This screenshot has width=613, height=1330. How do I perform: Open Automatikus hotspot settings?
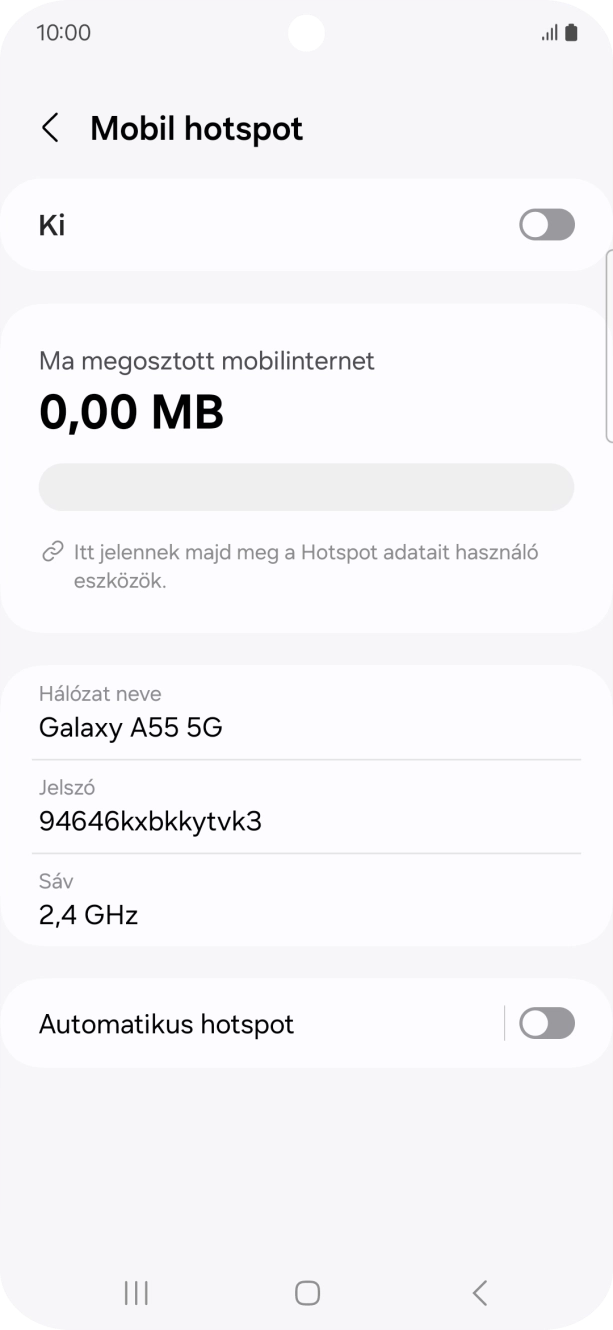(x=250, y=1024)
